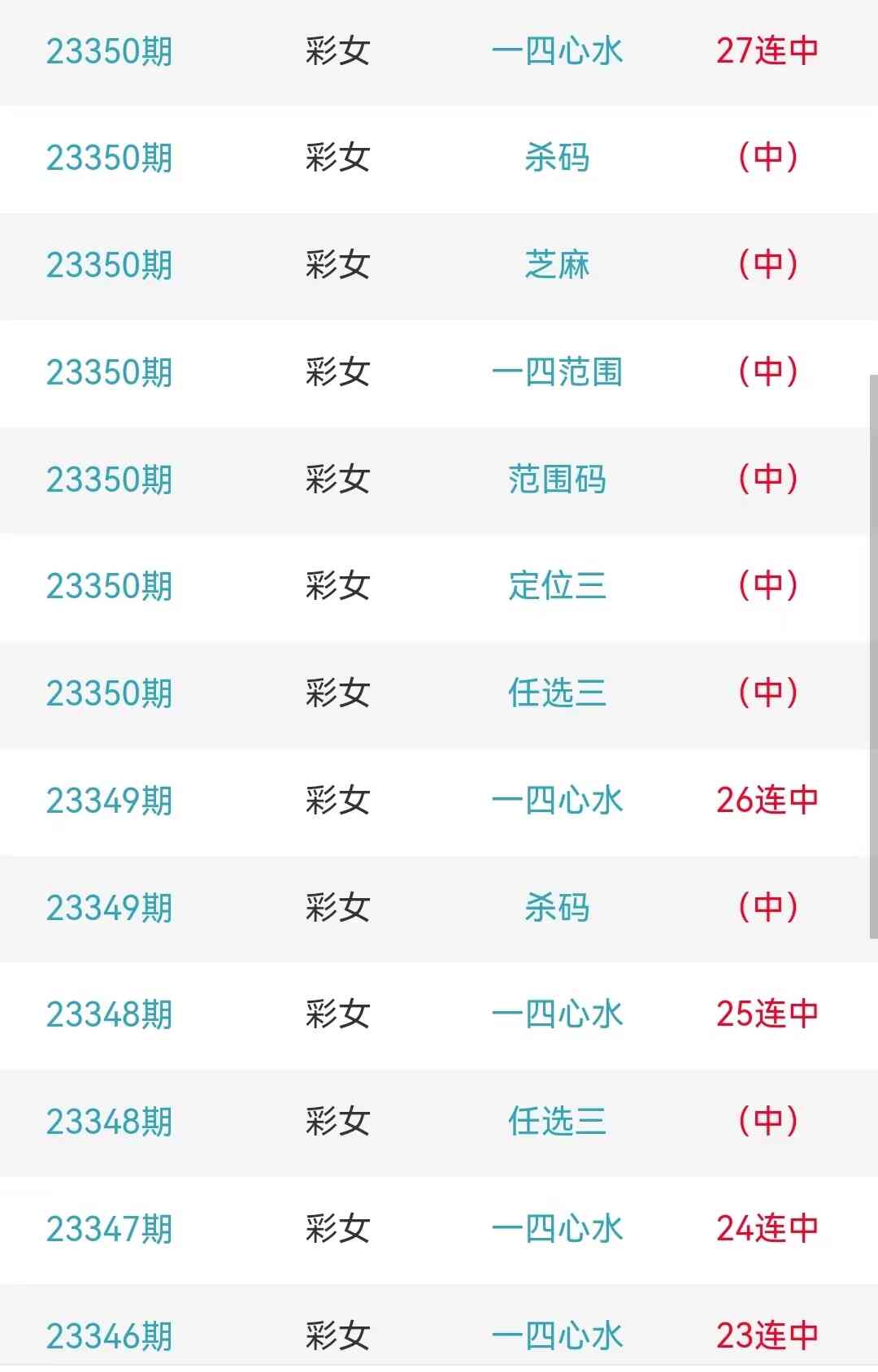
Task: View the 23350期 芝麻 entry
Action: click(557, 265)
